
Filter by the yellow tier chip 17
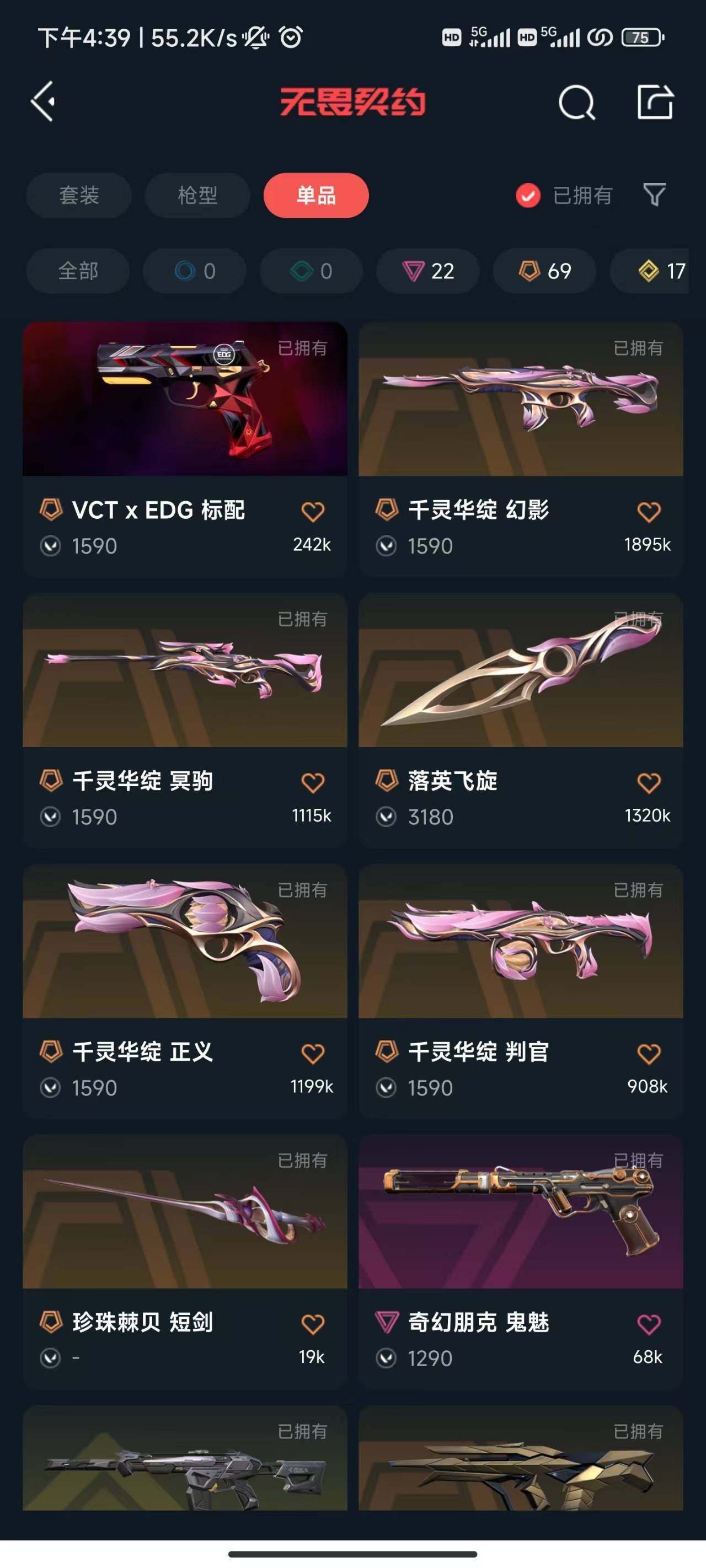click(660, 271)
